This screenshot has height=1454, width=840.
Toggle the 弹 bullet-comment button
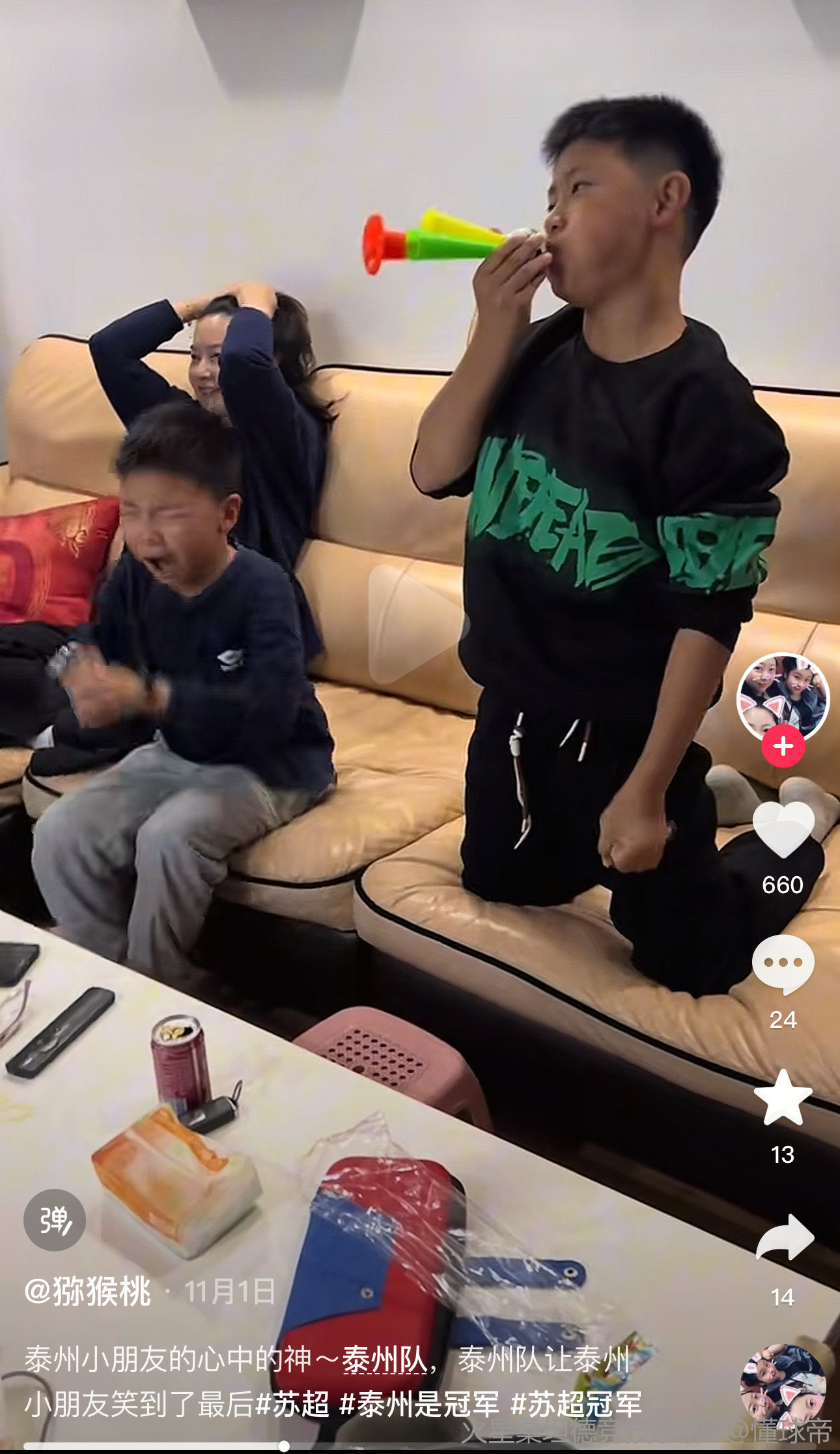pyautogui.click(x=55, y=1220)
